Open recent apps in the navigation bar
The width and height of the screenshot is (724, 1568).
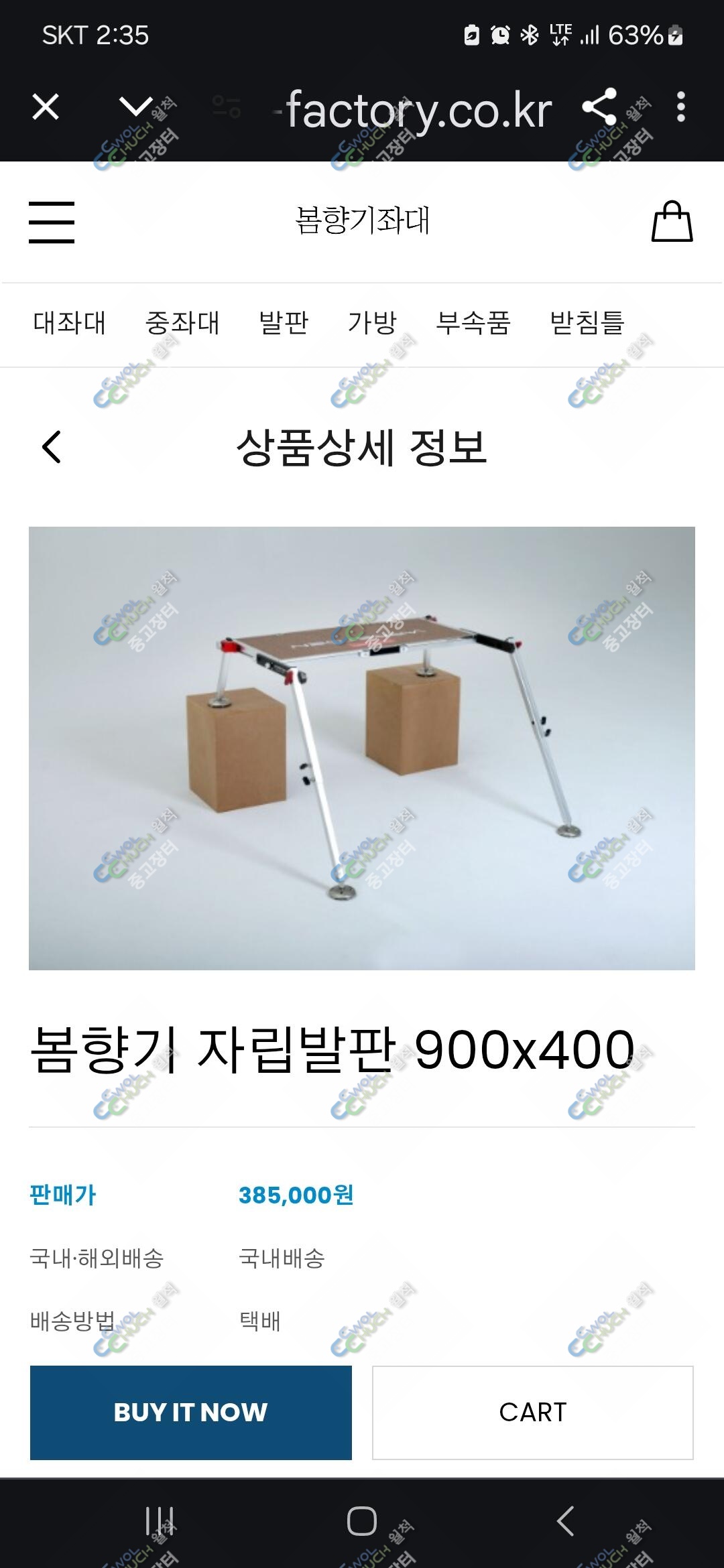point(160,1521)
